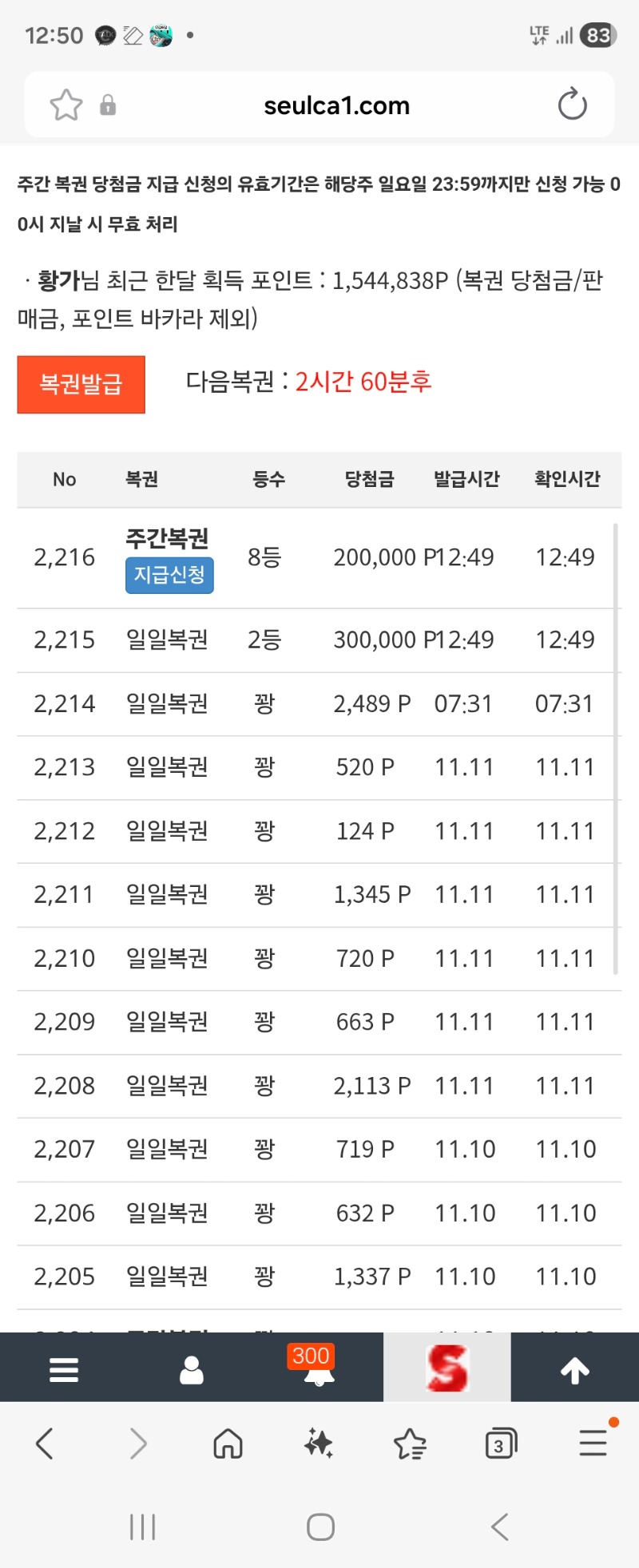Open the browser menu with three lines
This screenshot has height=1568, width=639.
tap(593, 1443)
